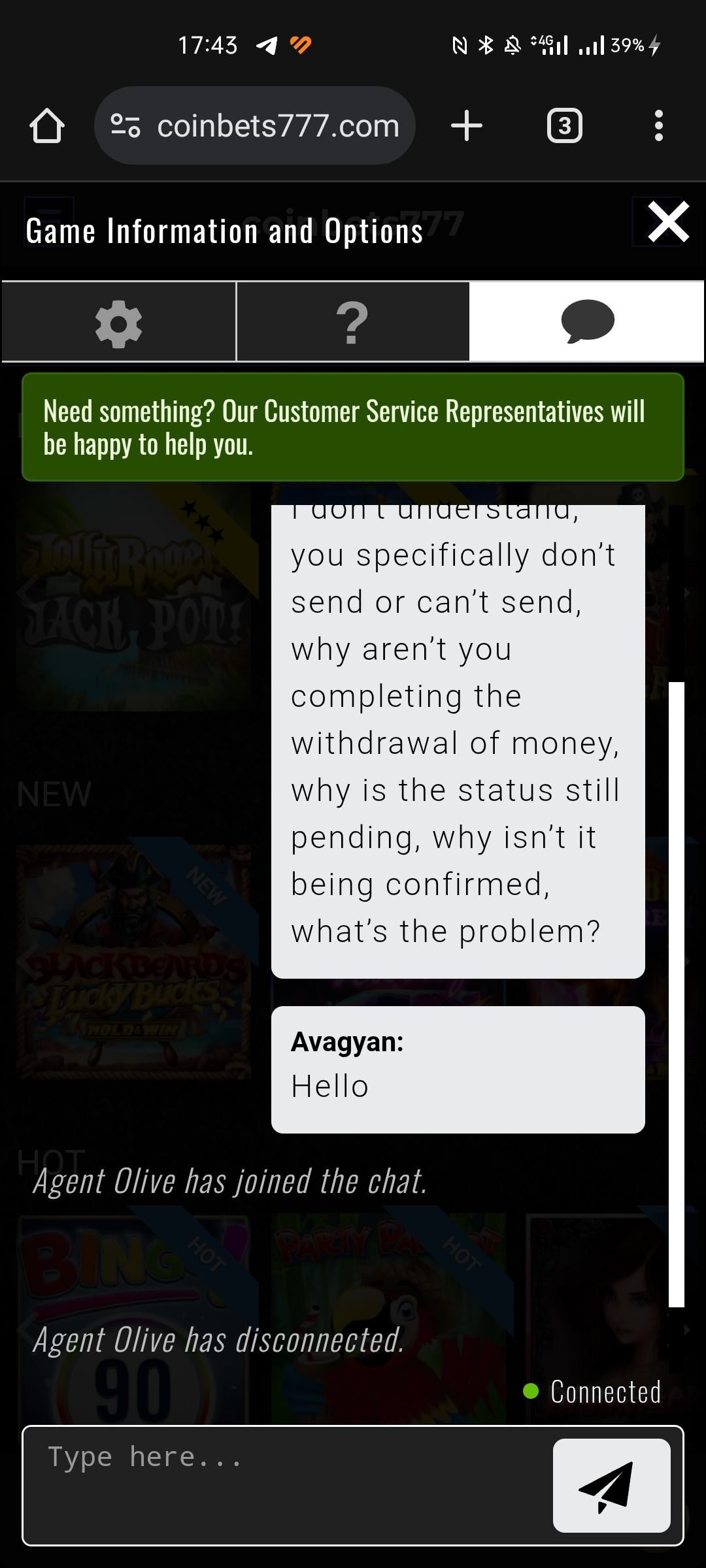The image size is (706, 1568).
Task: Select the chat bubble tab
Action: [x=587, y=322]
